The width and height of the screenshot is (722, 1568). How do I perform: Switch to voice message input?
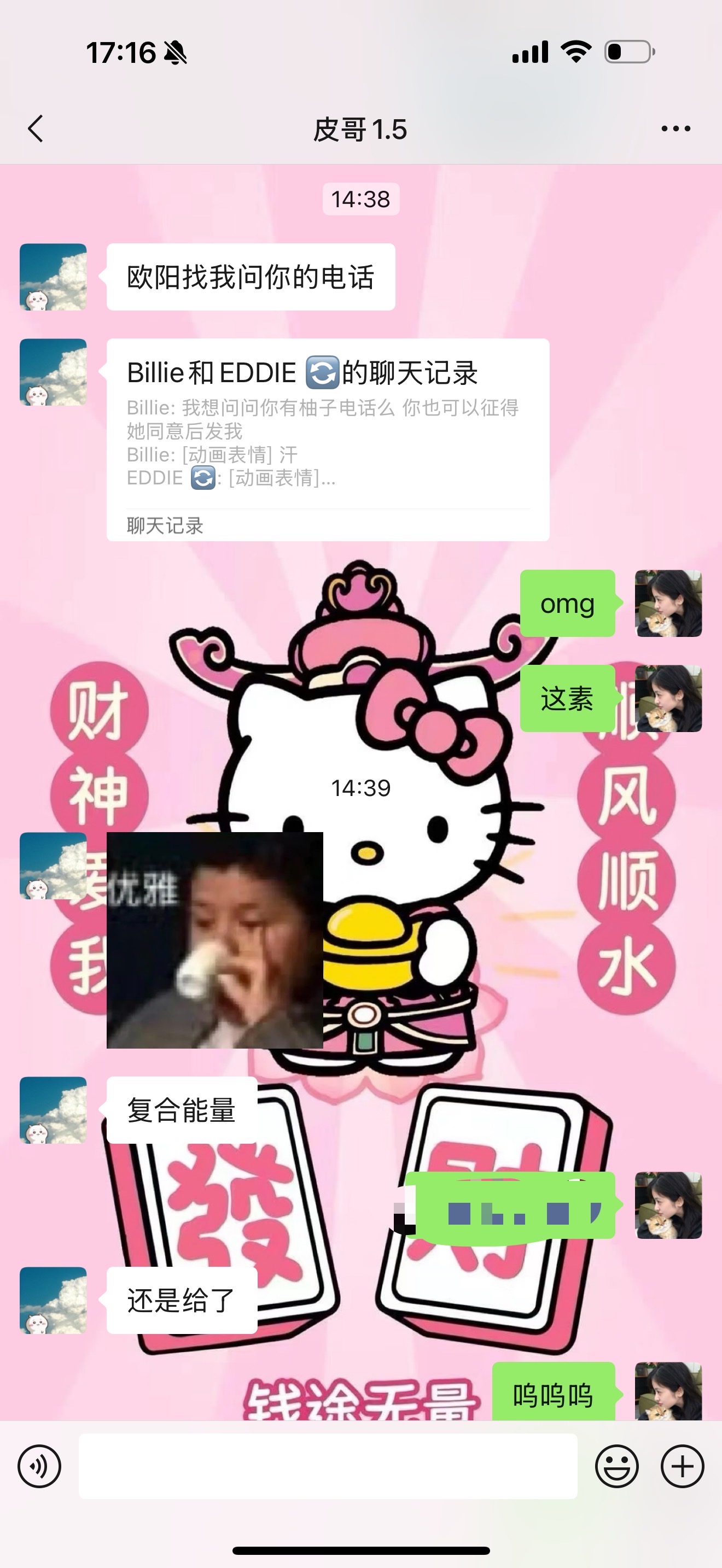click(39, 1466)
